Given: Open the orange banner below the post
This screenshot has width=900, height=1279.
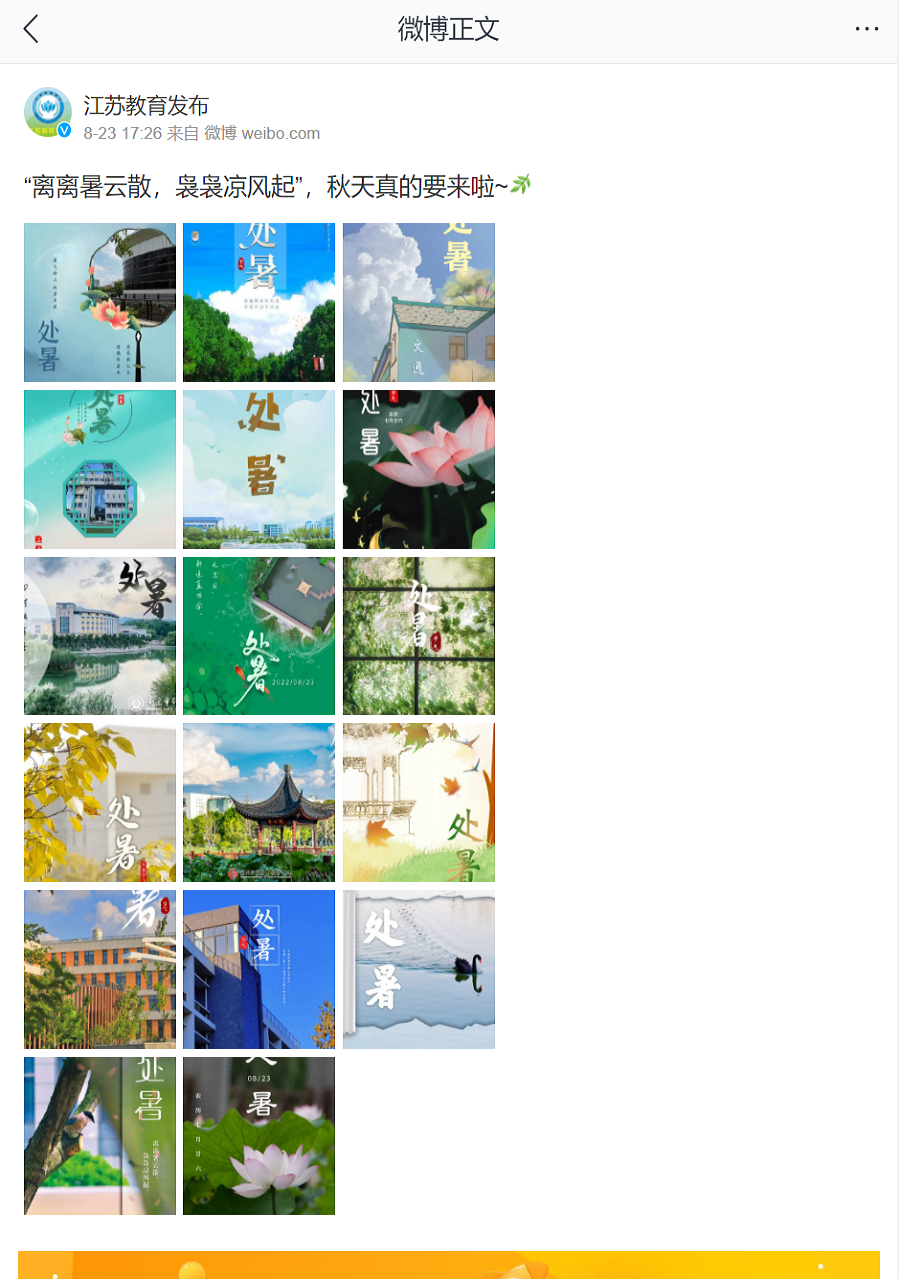Looking at the screenshot, I should point(449,1264).
